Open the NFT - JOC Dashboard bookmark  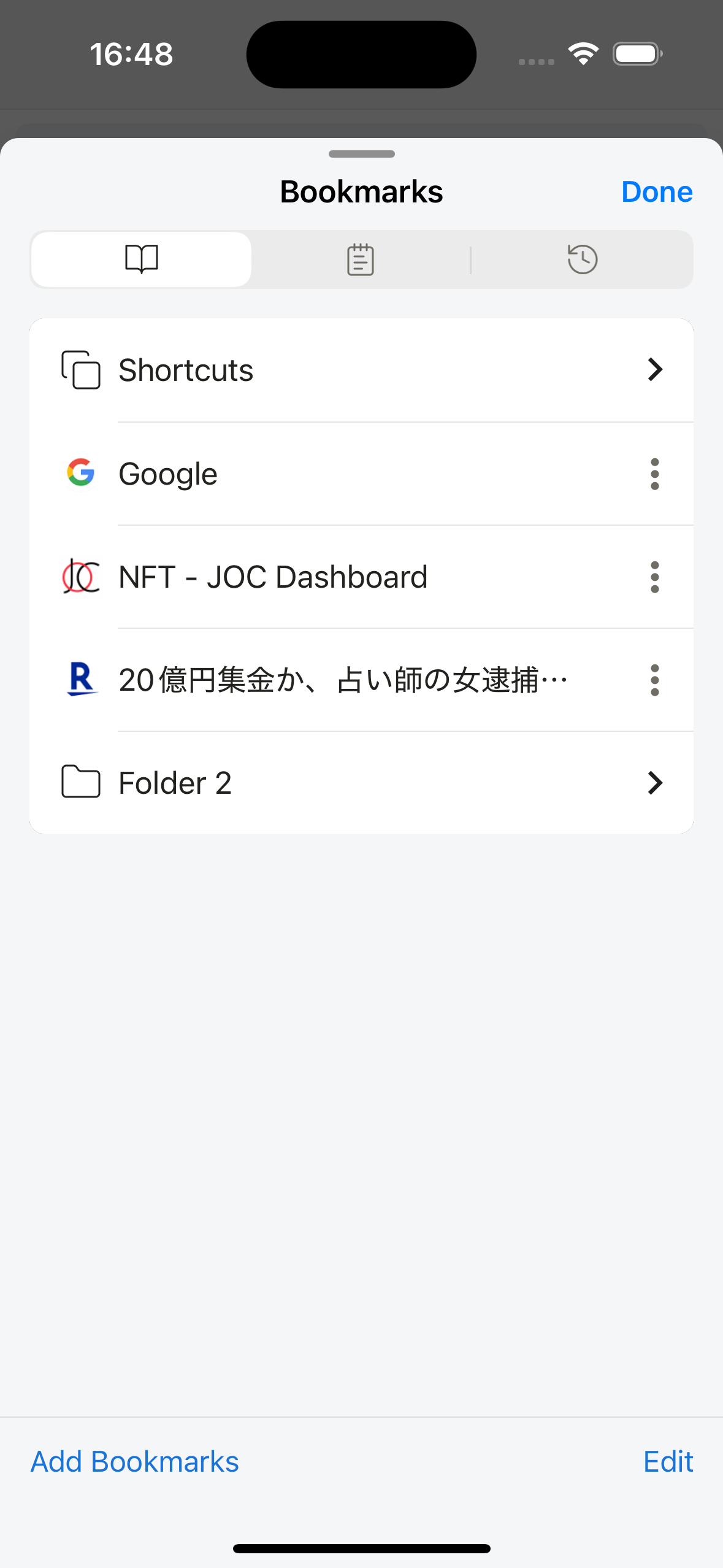[x=273, y=576]
